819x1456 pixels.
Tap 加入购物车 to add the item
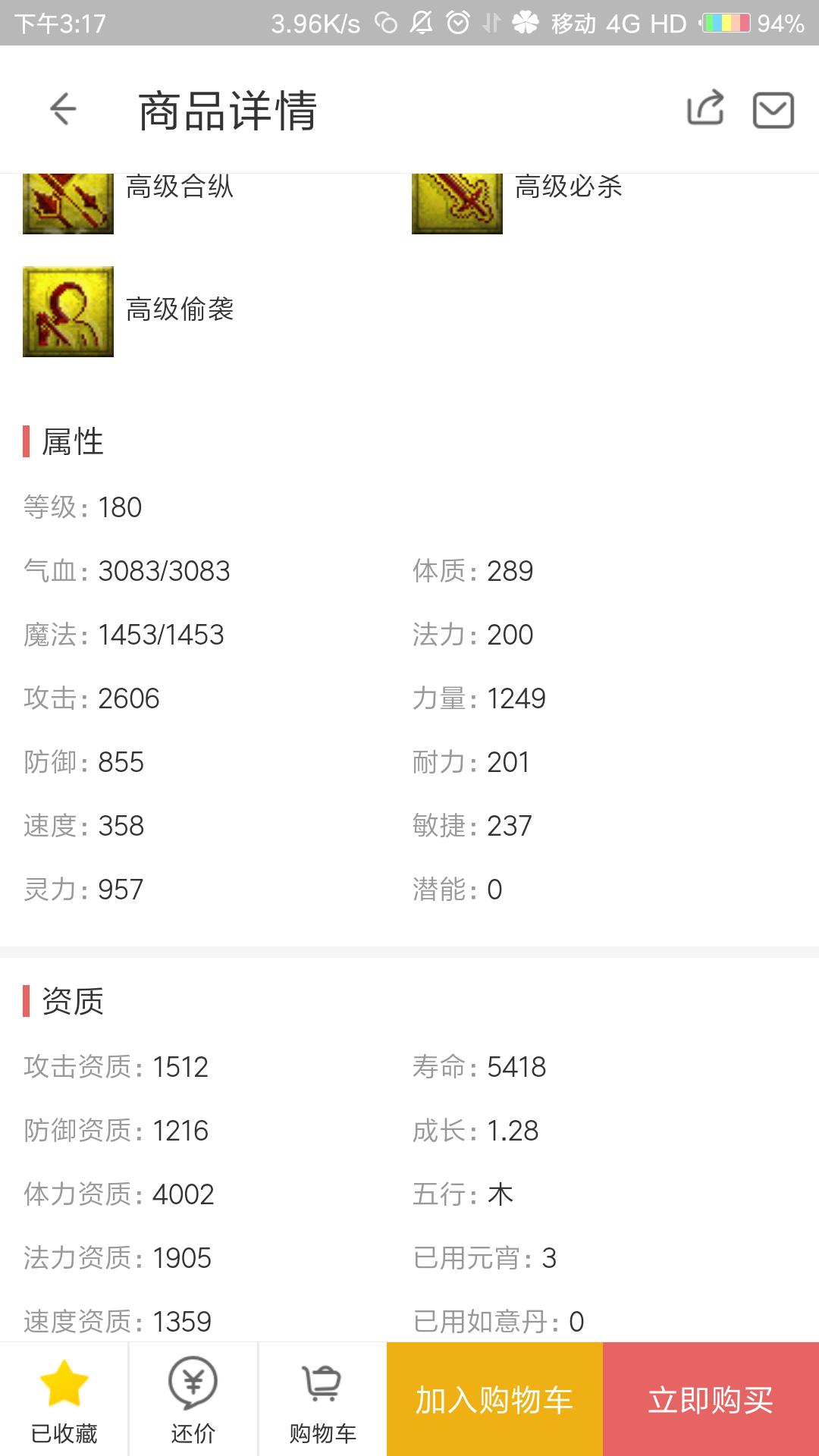(494, 1399)
